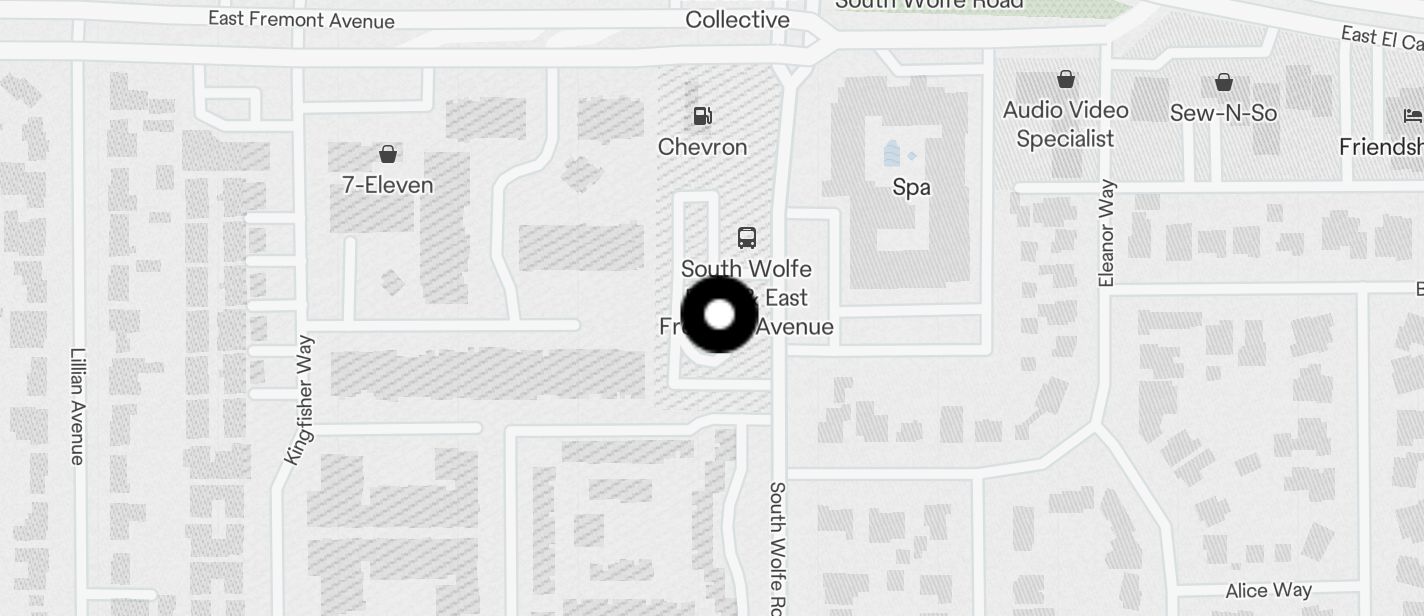Image resolution: width=1424 pixels, height=616 pixels.
Task: Tap the Sew-N-So shop marker
Action: click(1223, 82)
